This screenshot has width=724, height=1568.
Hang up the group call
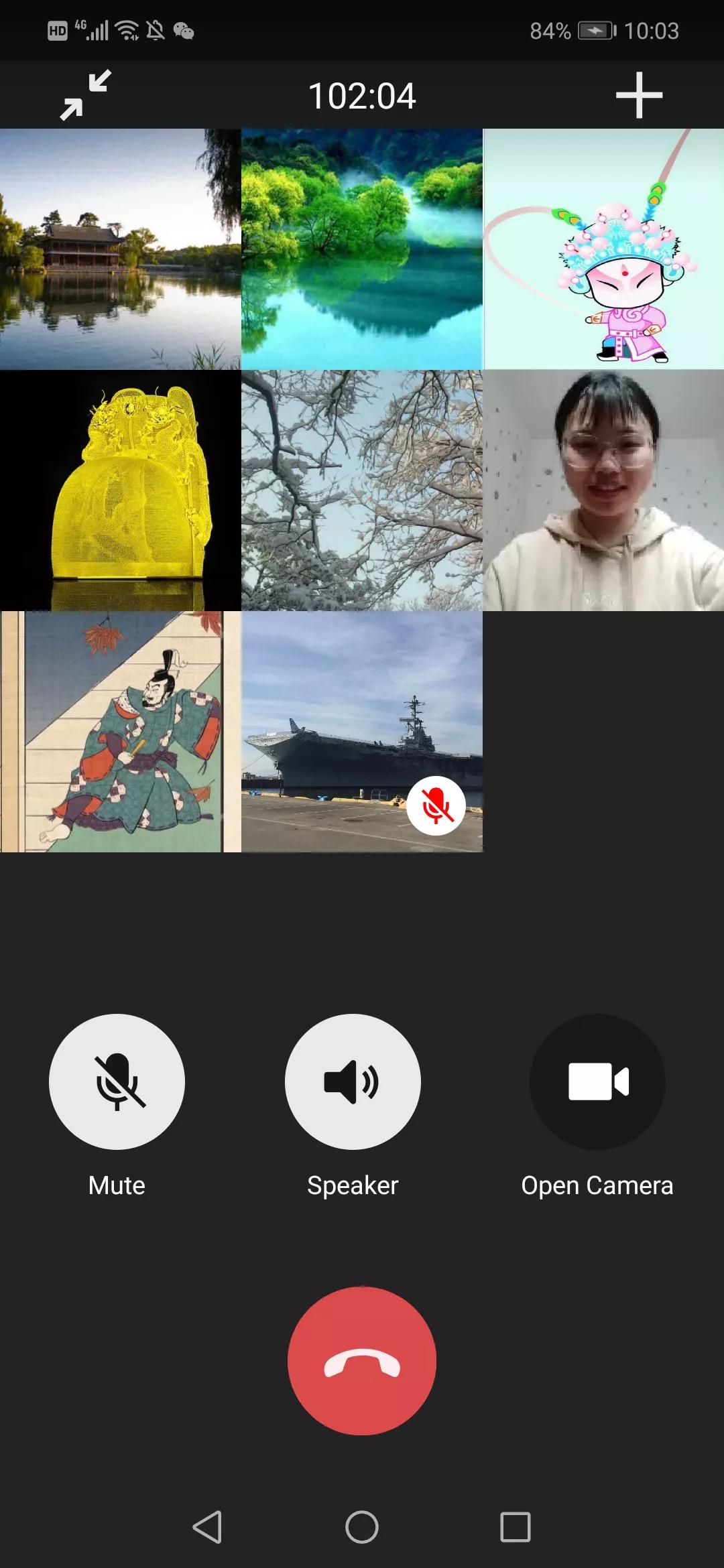point(362,1360)
